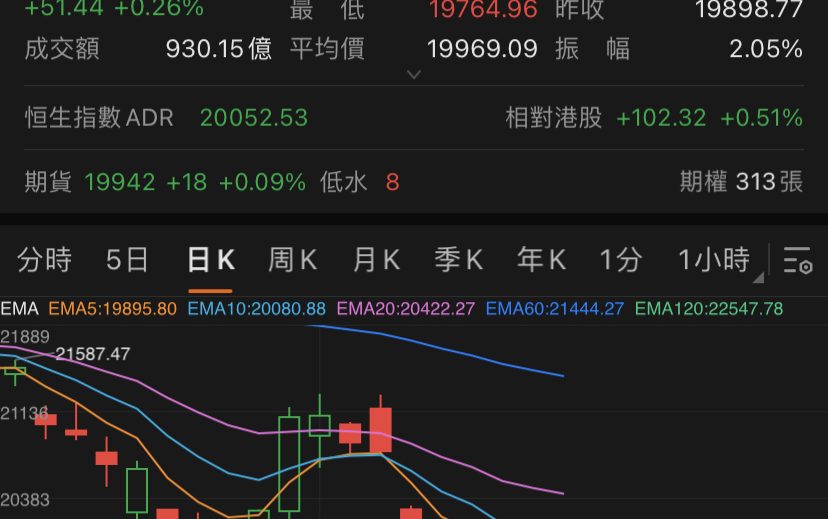Viewport: 828px width, 519px height.
Task: View 期權 options contracts
Action: click(741, 182)
